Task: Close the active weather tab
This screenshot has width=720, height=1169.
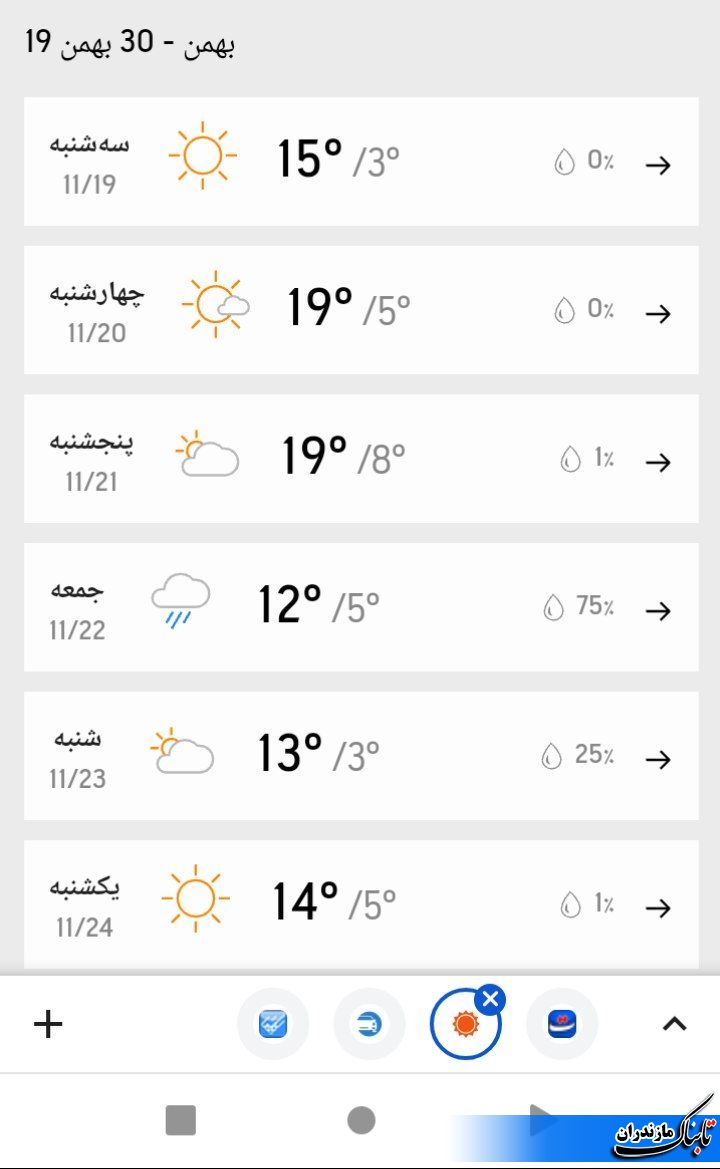Action: coord(490,999)
